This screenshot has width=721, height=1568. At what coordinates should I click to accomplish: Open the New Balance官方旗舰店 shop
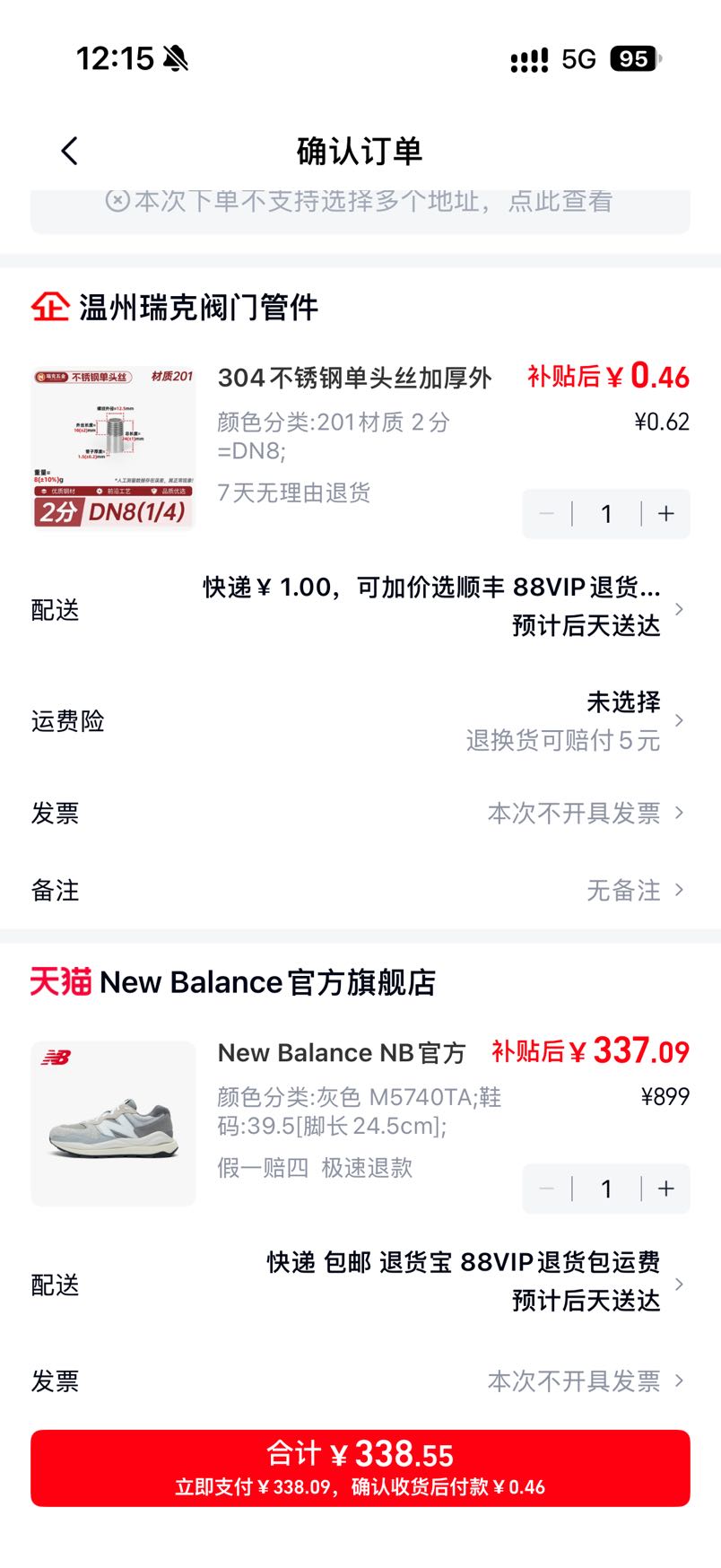233,982
